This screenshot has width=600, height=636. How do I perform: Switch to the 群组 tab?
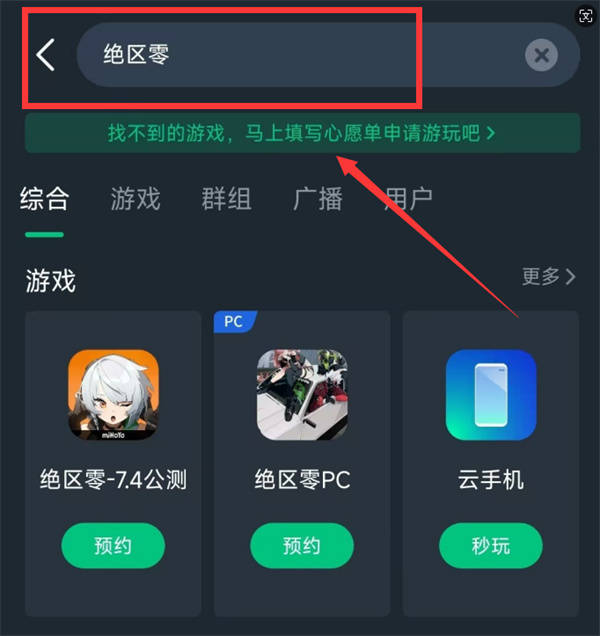pos(226,198)
